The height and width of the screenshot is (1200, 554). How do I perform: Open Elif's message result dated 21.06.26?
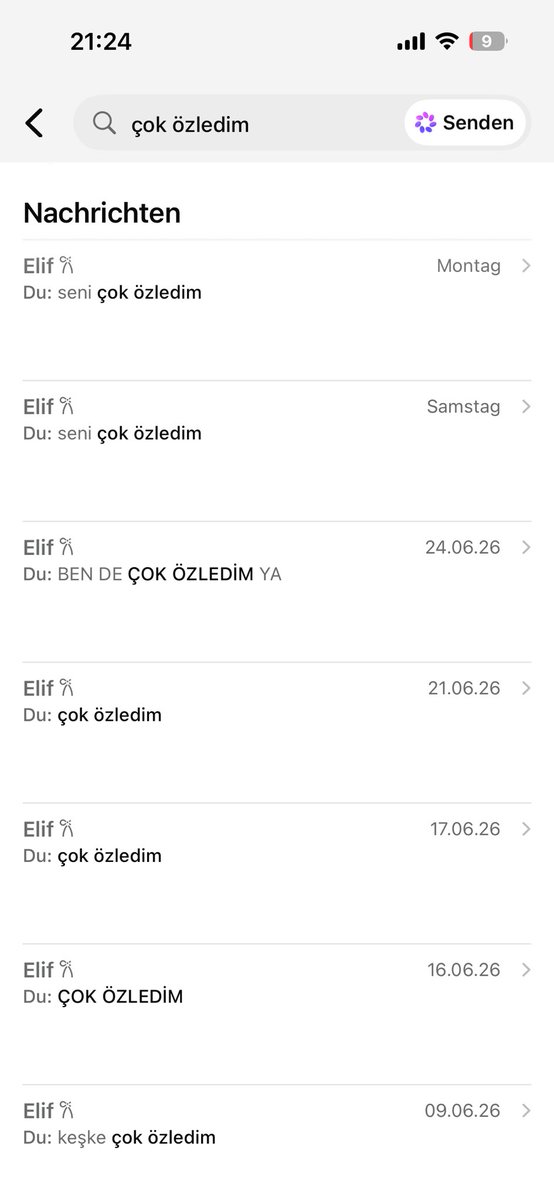tap(277, 733)
